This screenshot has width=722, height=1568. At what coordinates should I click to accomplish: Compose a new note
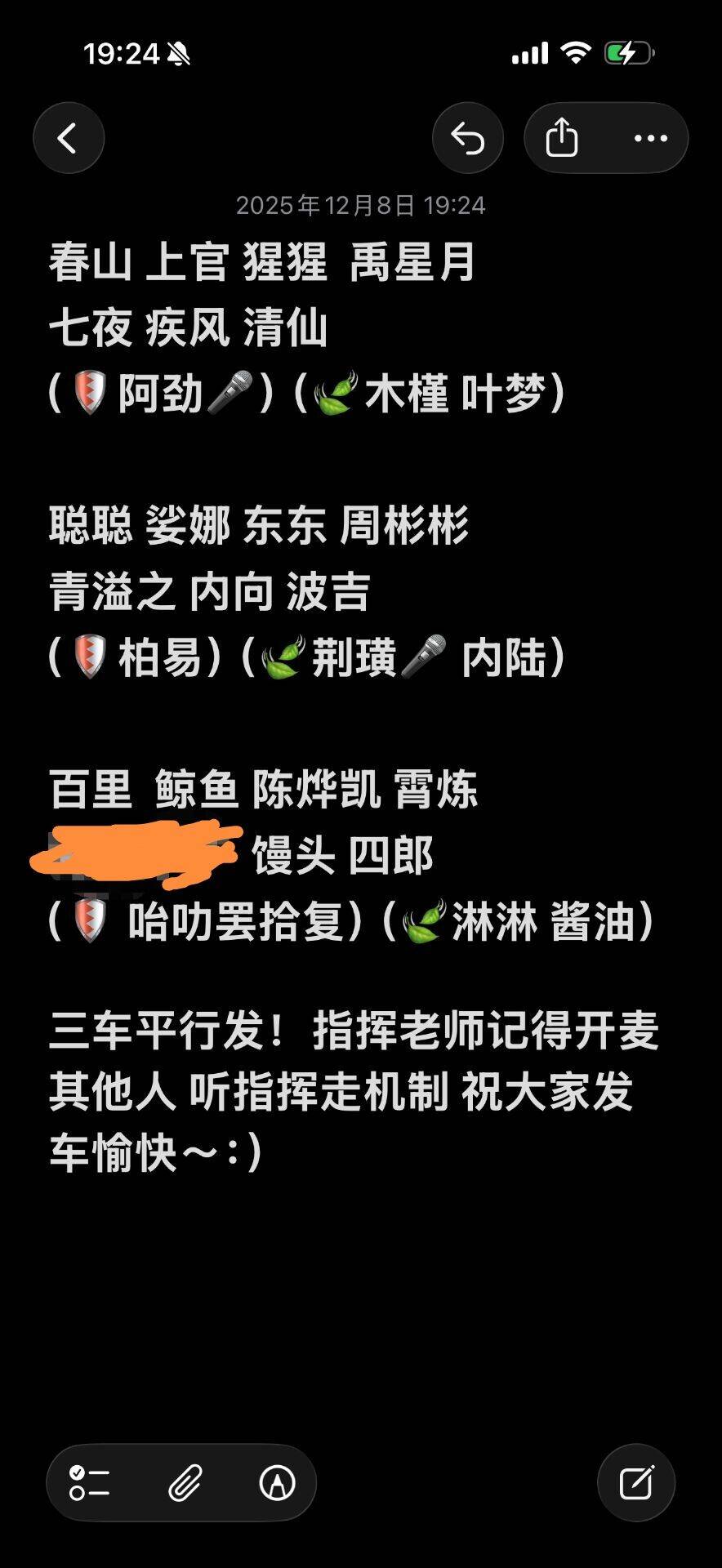(636, 1482)
